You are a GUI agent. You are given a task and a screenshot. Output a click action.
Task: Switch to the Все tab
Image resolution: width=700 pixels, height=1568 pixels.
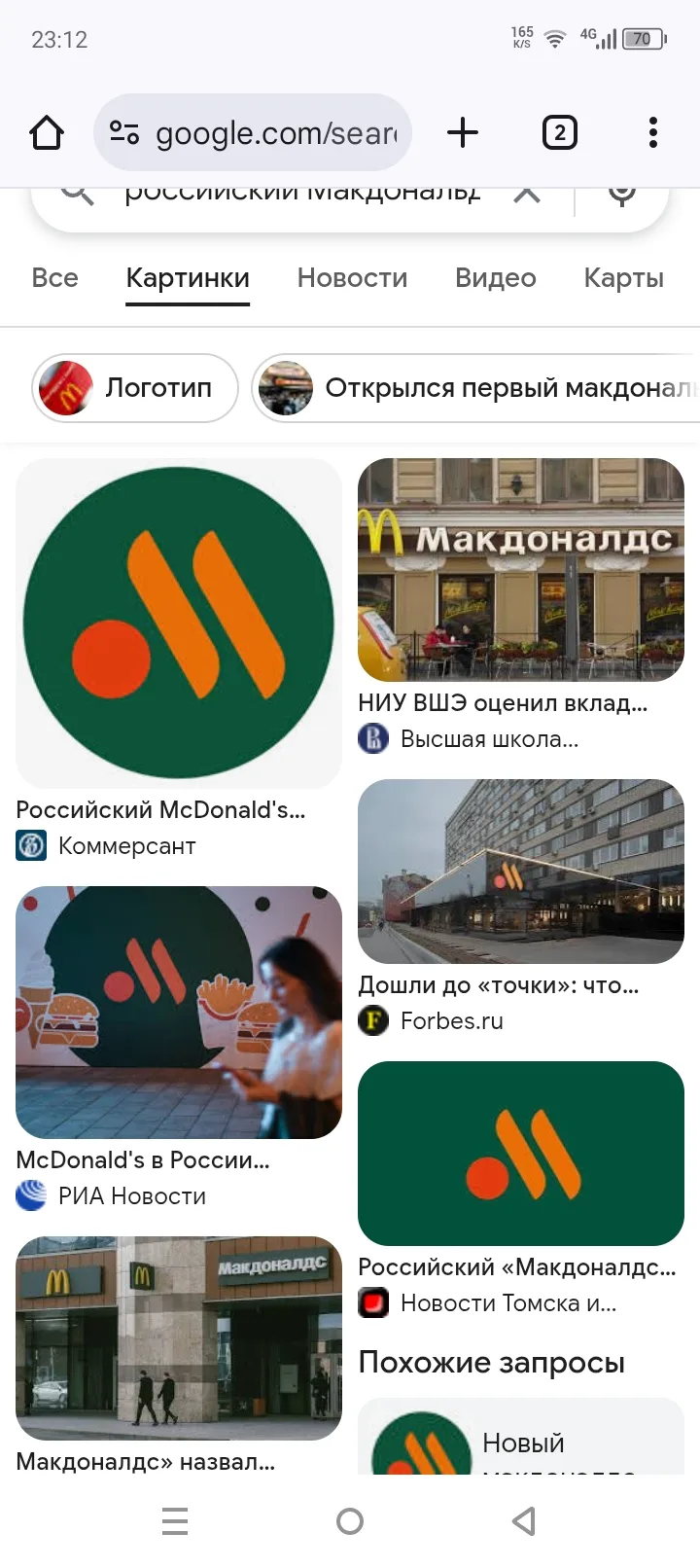55,278
